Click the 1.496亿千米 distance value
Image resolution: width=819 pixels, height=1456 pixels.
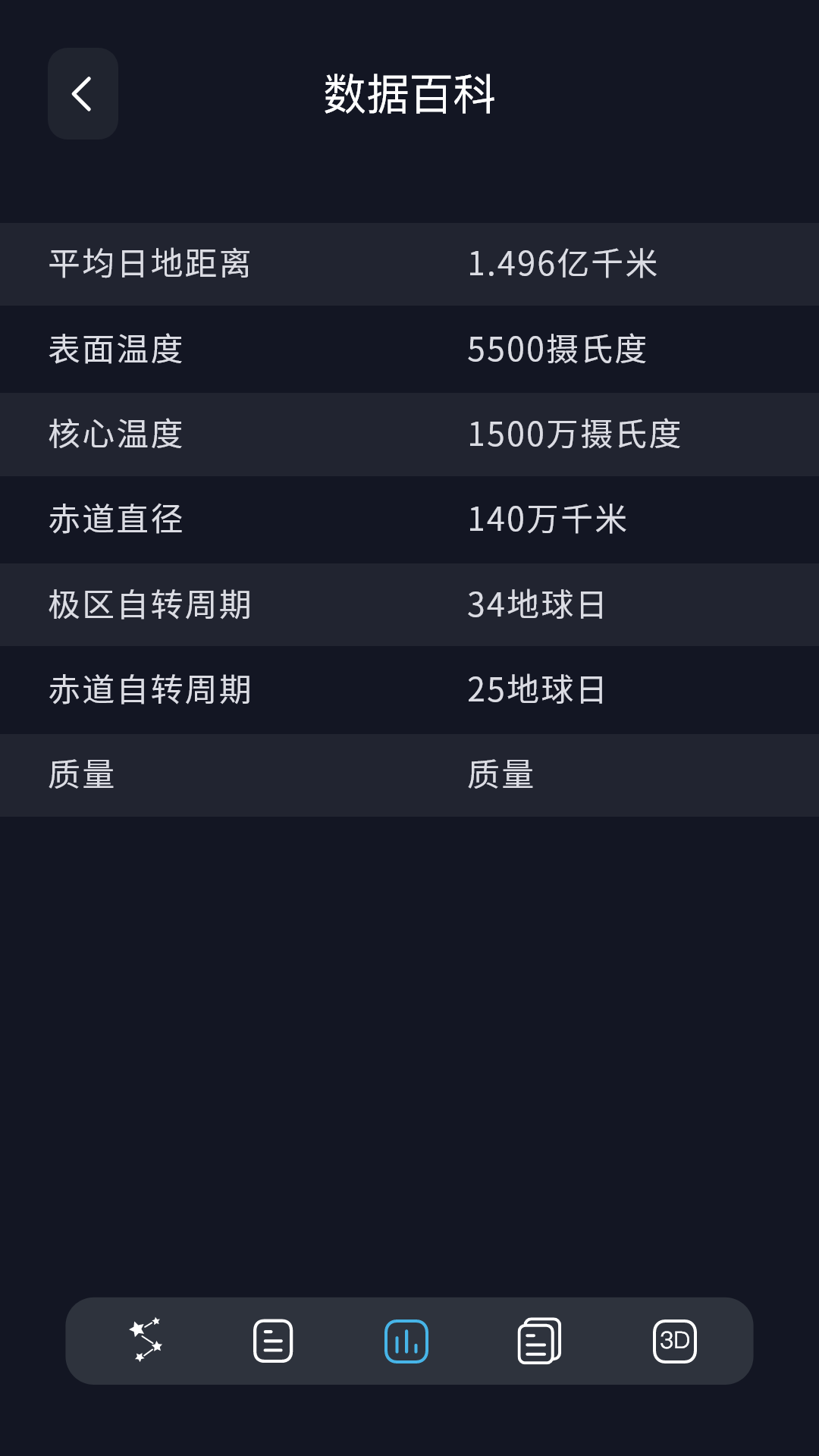pos(565,264)
